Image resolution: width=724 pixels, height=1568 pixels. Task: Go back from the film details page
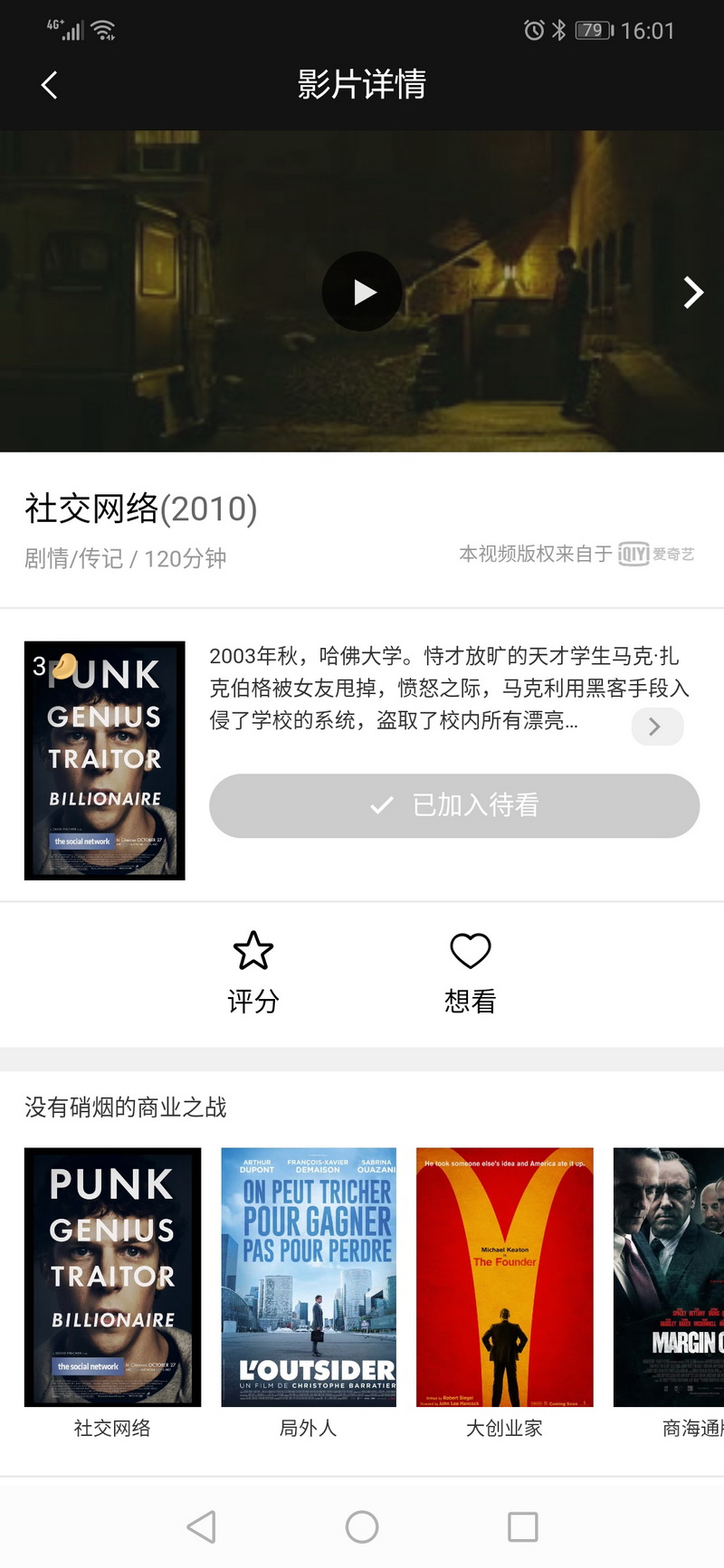coord(50,85)
